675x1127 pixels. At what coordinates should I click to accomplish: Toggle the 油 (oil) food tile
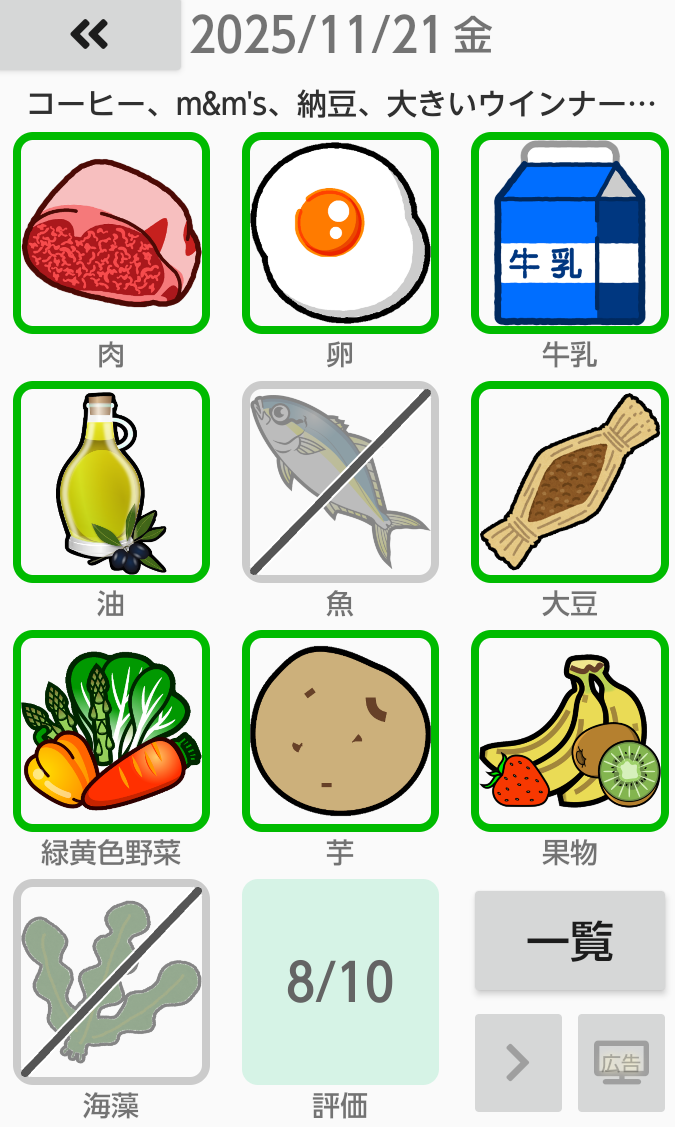tap(111, 481)
